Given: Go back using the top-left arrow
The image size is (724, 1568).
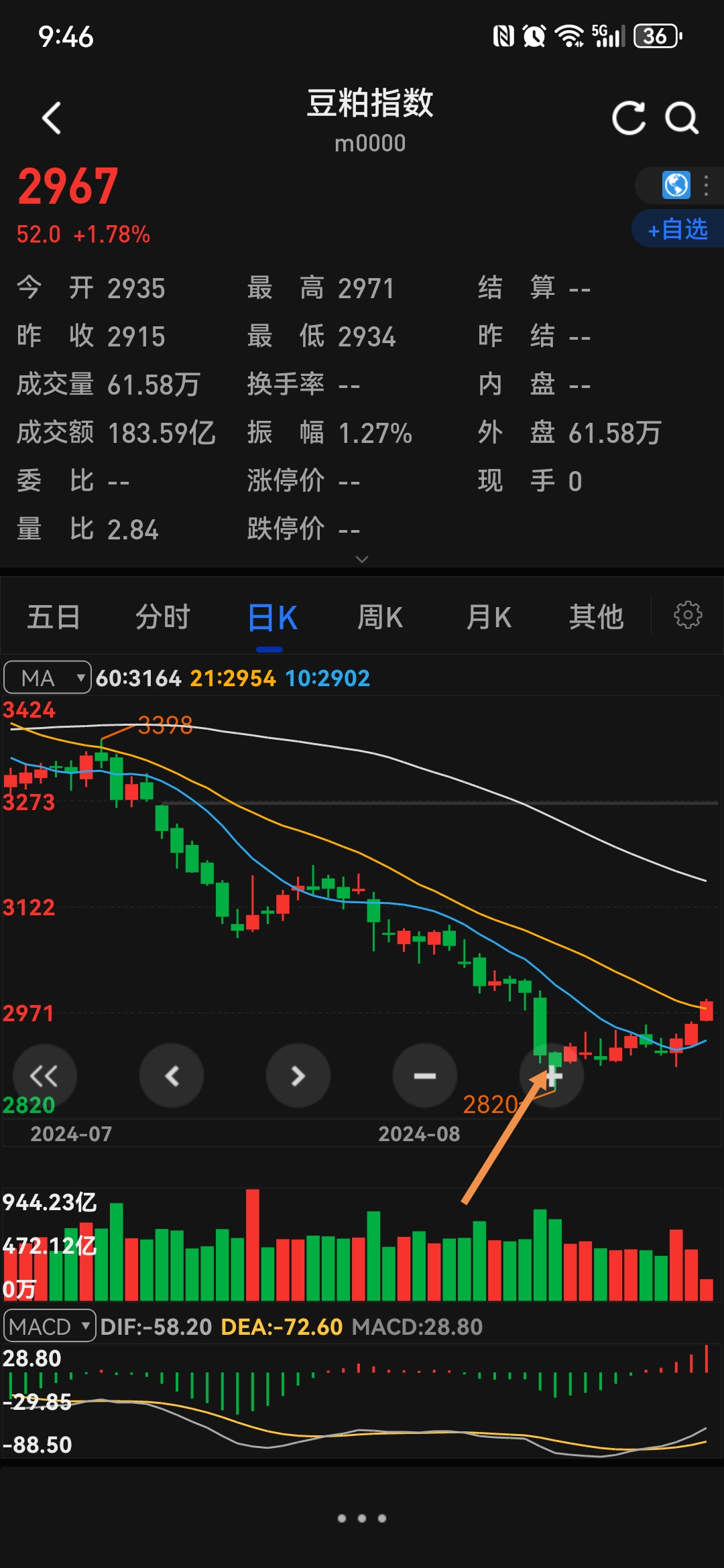Looking at the screenshot, I should click(52, 119).
